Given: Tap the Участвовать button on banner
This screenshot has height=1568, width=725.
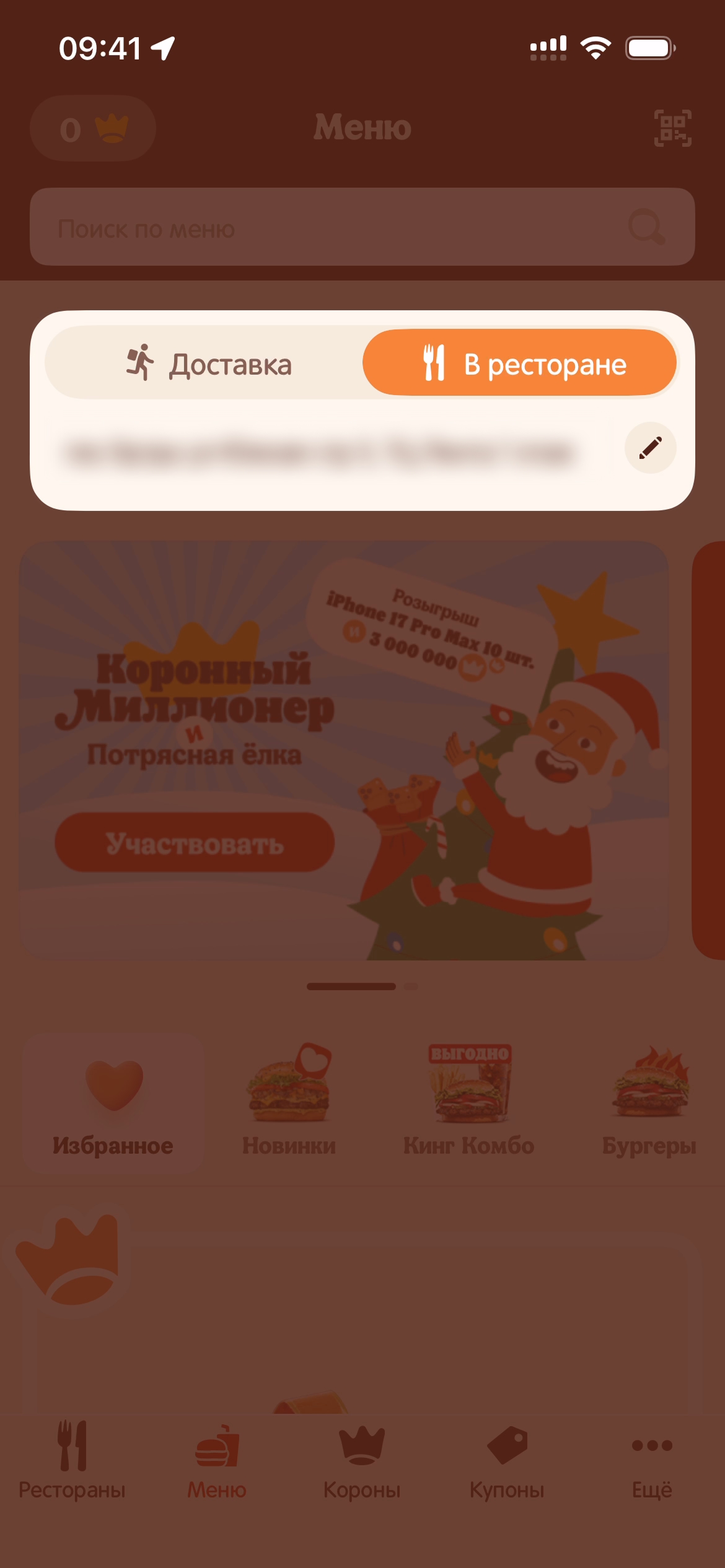Looking at the screenshot, I should pyautogui.click(x=195, y=843).
